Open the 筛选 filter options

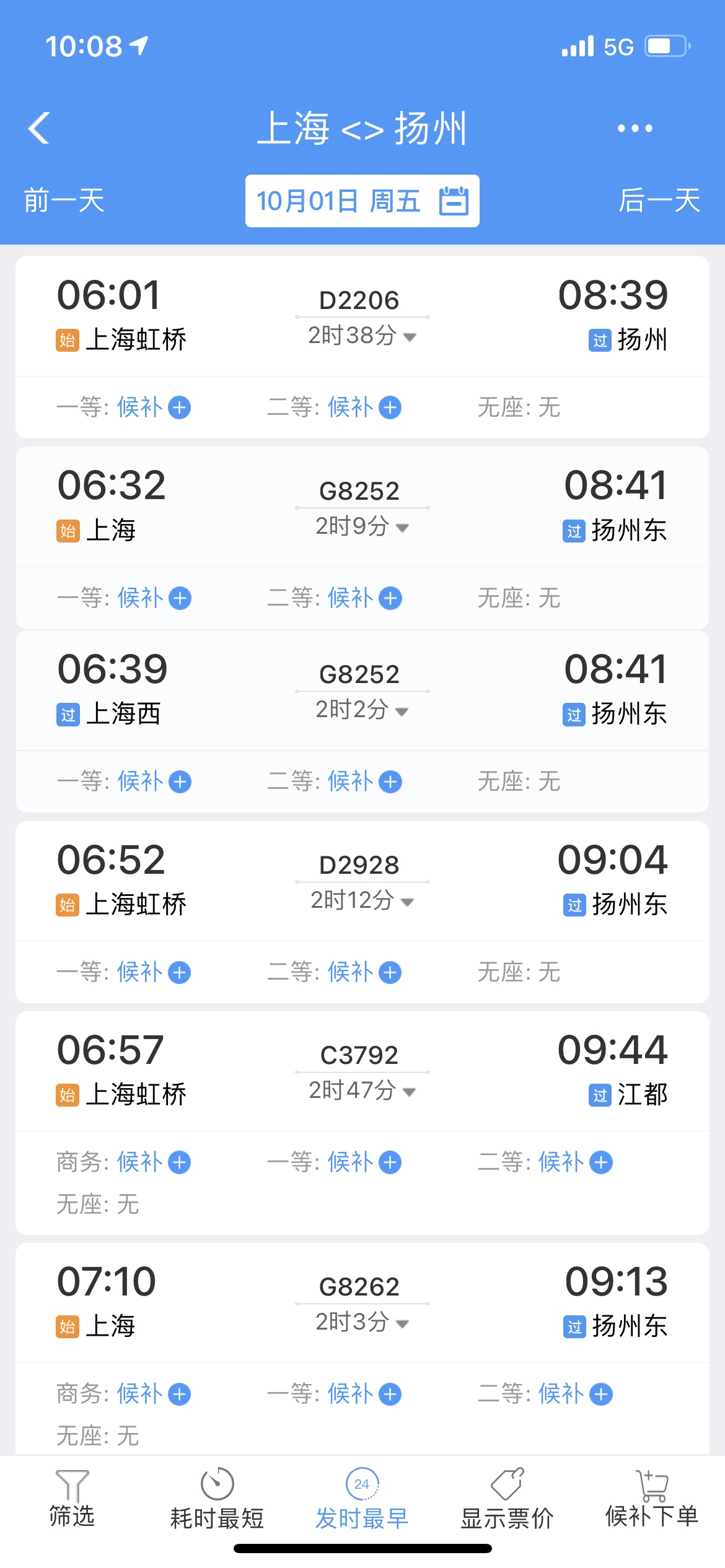pyautogui.click(x=72, y=1499)
